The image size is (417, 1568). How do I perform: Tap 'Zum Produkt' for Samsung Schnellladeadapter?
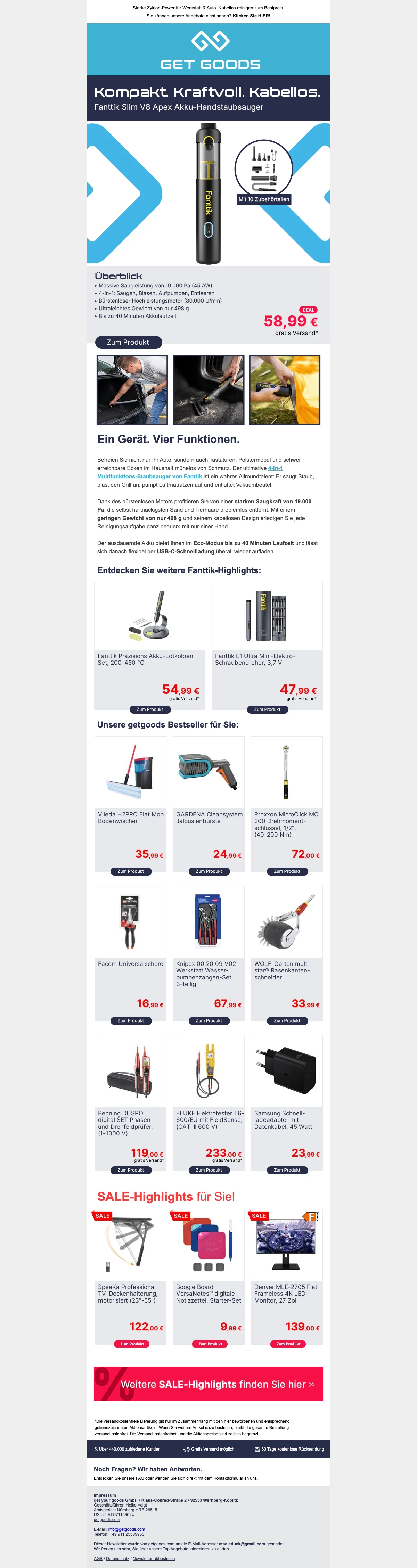(x=287, y=1169)
